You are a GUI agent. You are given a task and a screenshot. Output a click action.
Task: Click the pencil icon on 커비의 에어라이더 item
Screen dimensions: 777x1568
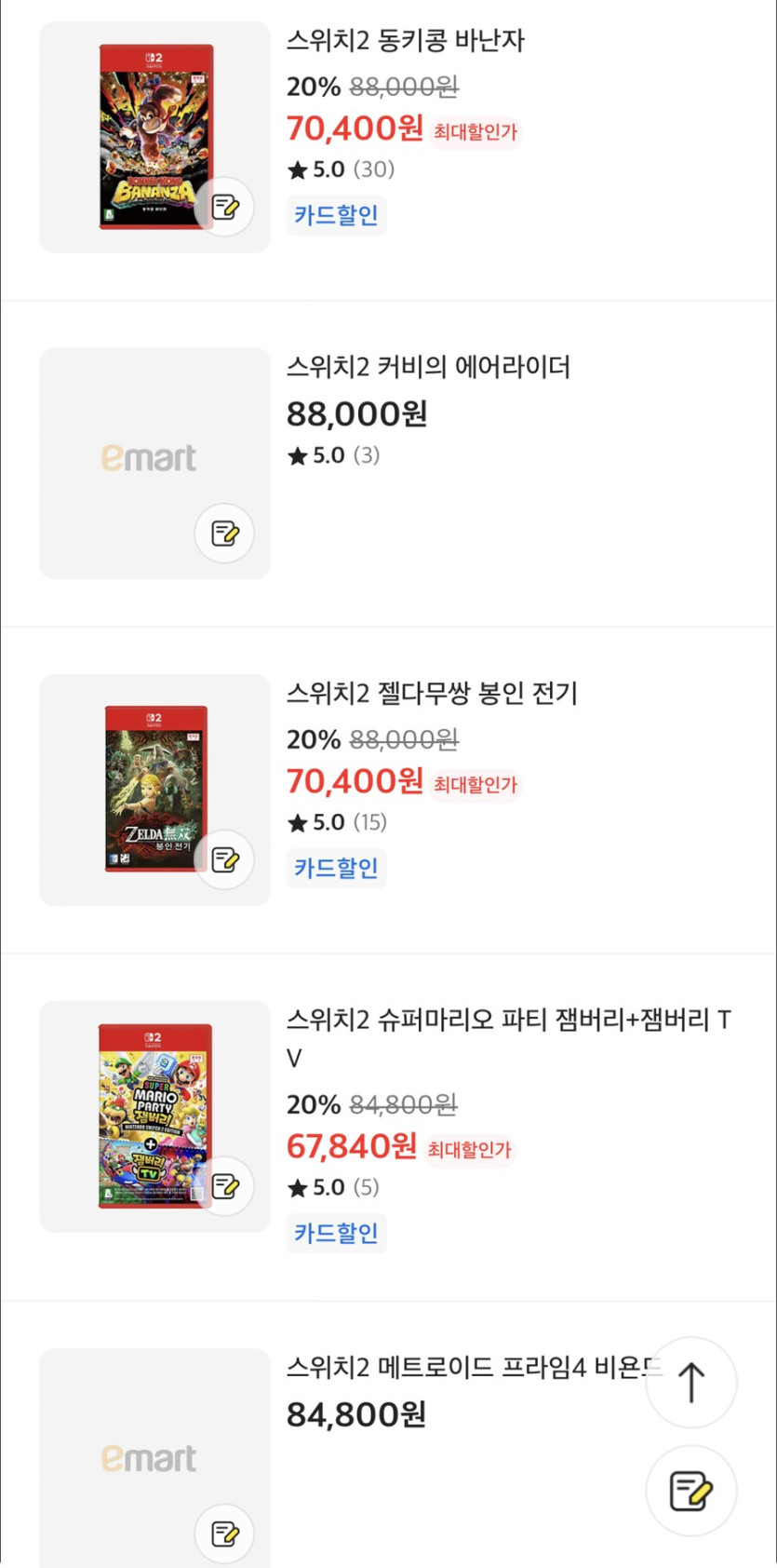click(224, 533)
